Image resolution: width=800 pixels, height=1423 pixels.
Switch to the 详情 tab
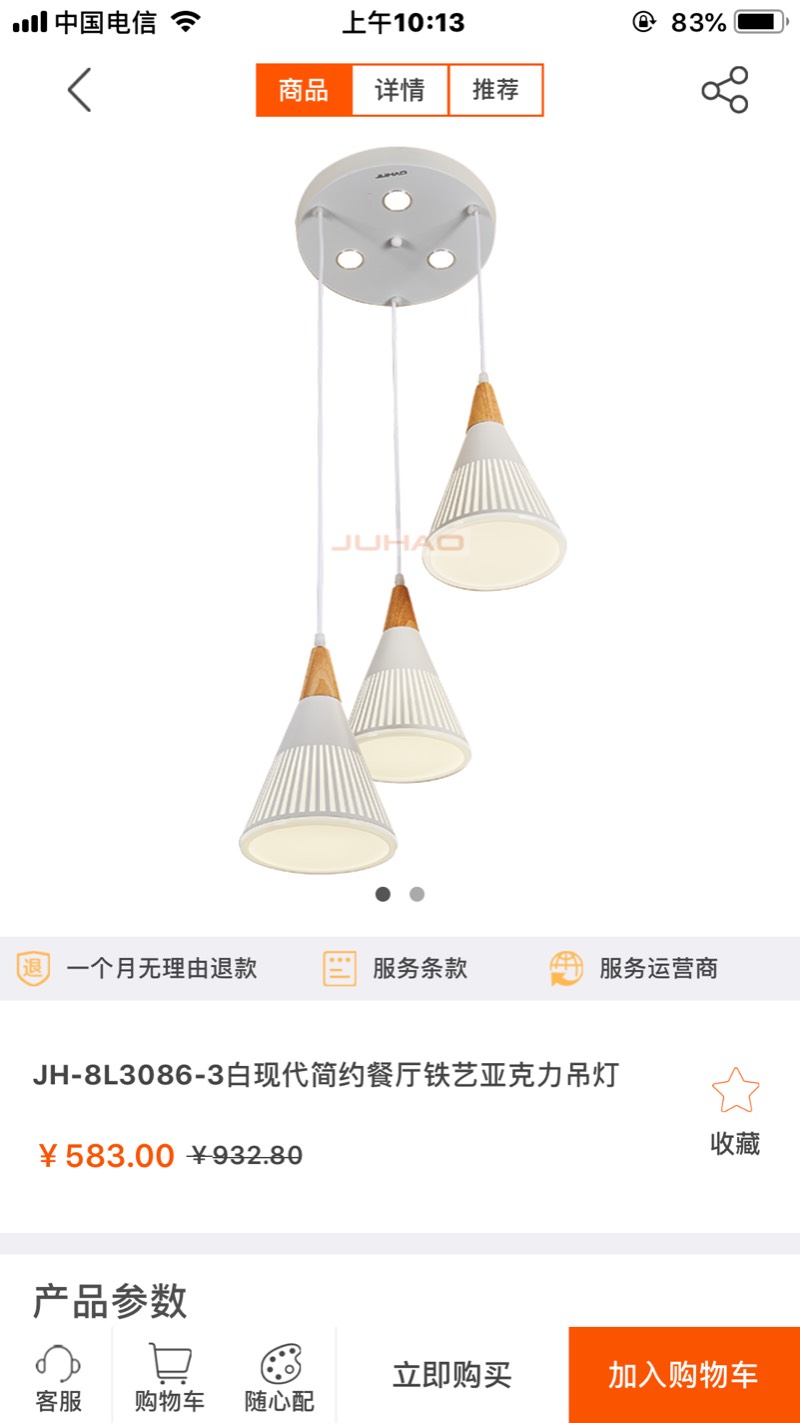tap(400, 90)
